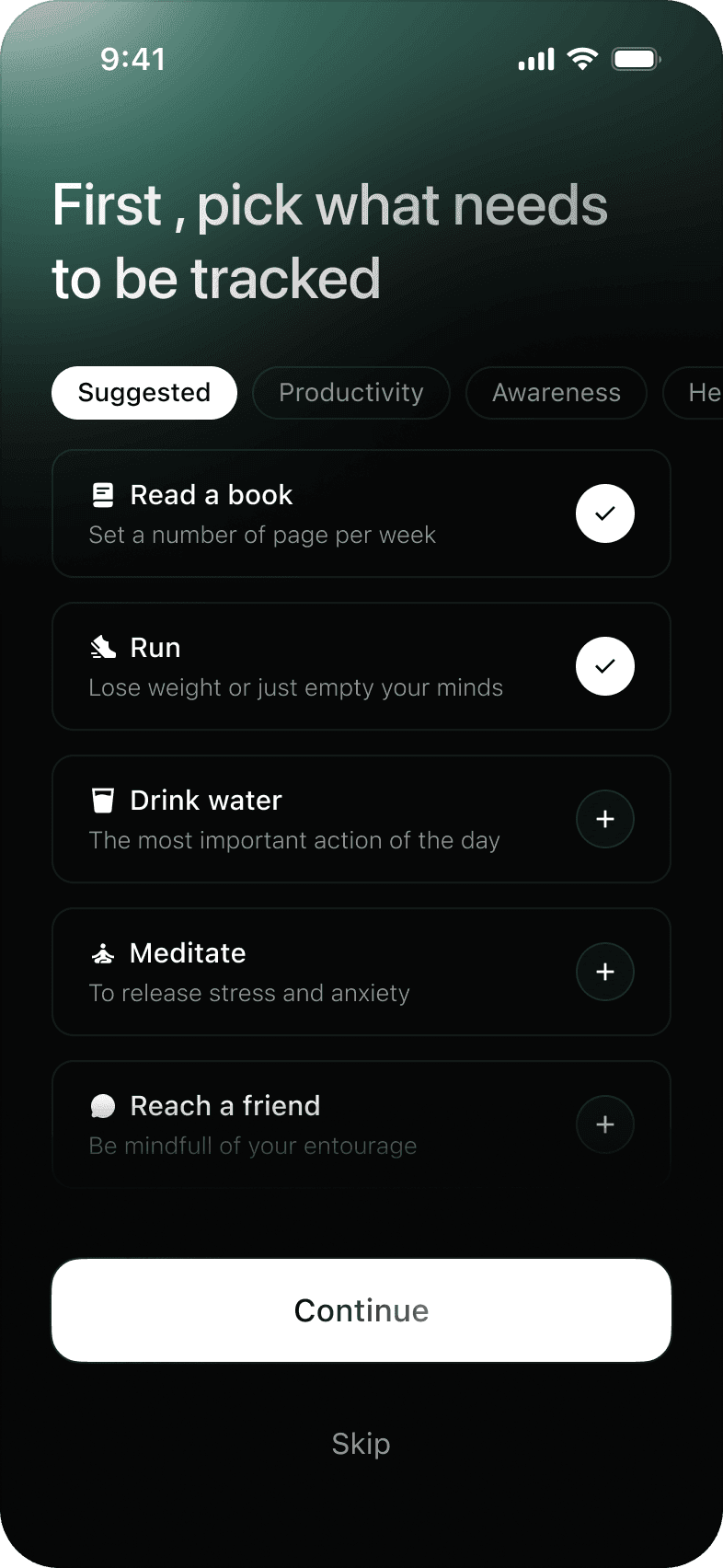Uncheck the Read a book habit
Viewport: 723px width, 1568px height.
604,513
